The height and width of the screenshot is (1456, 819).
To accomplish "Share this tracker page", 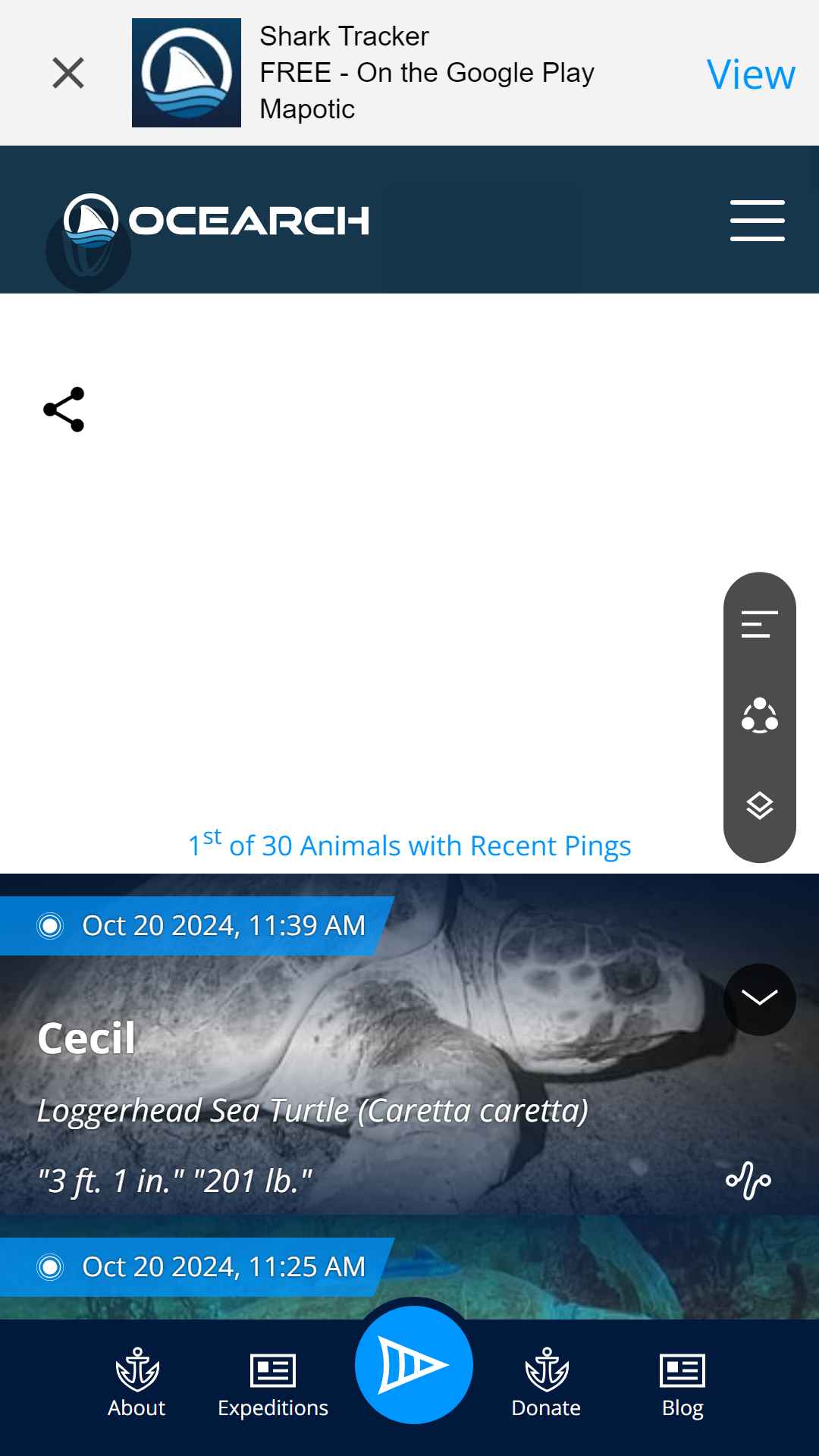I will tap(64, 409).
